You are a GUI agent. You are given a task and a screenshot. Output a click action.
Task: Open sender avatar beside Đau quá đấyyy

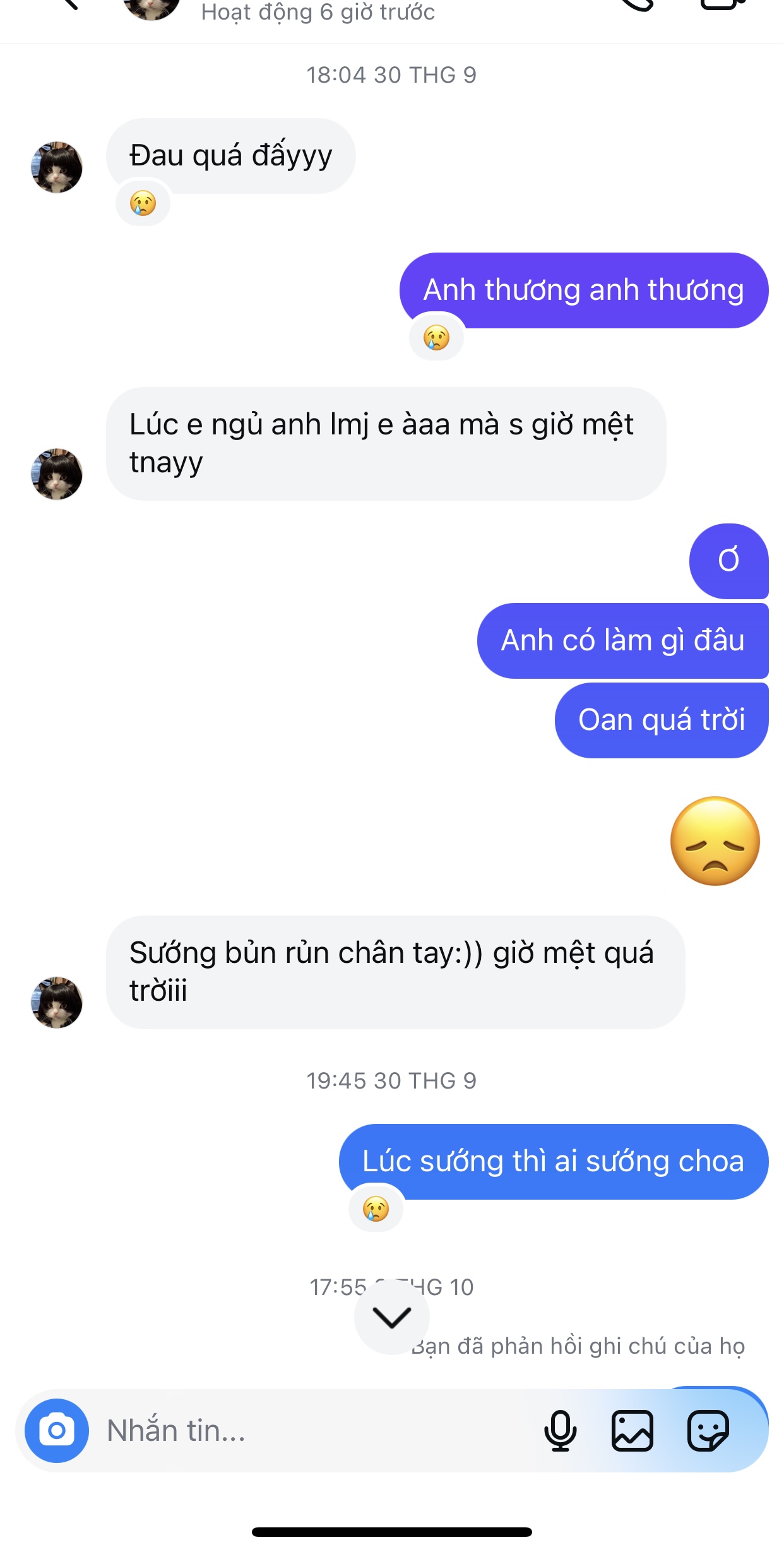tap(57, 167)
